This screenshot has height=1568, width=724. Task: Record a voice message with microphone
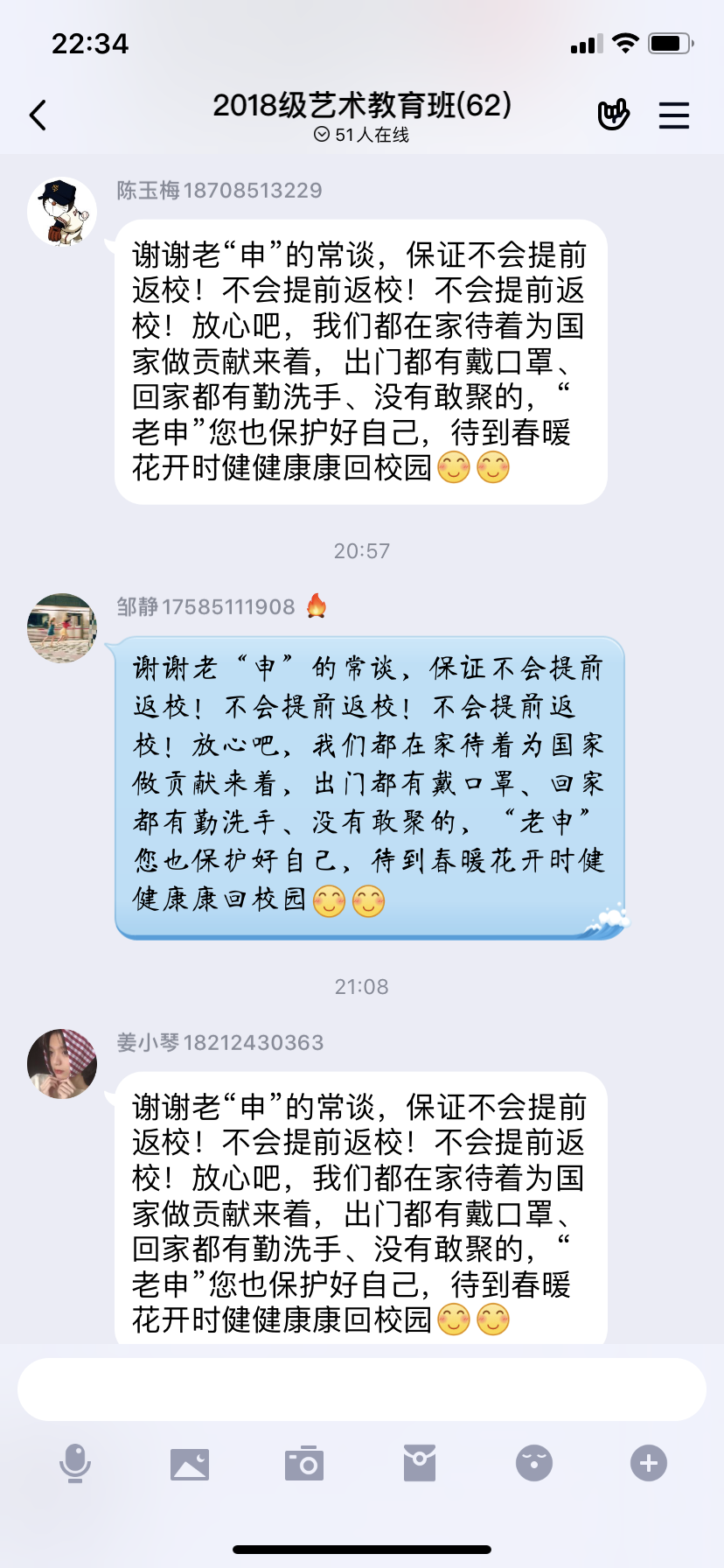click(x=75, y=1463)
